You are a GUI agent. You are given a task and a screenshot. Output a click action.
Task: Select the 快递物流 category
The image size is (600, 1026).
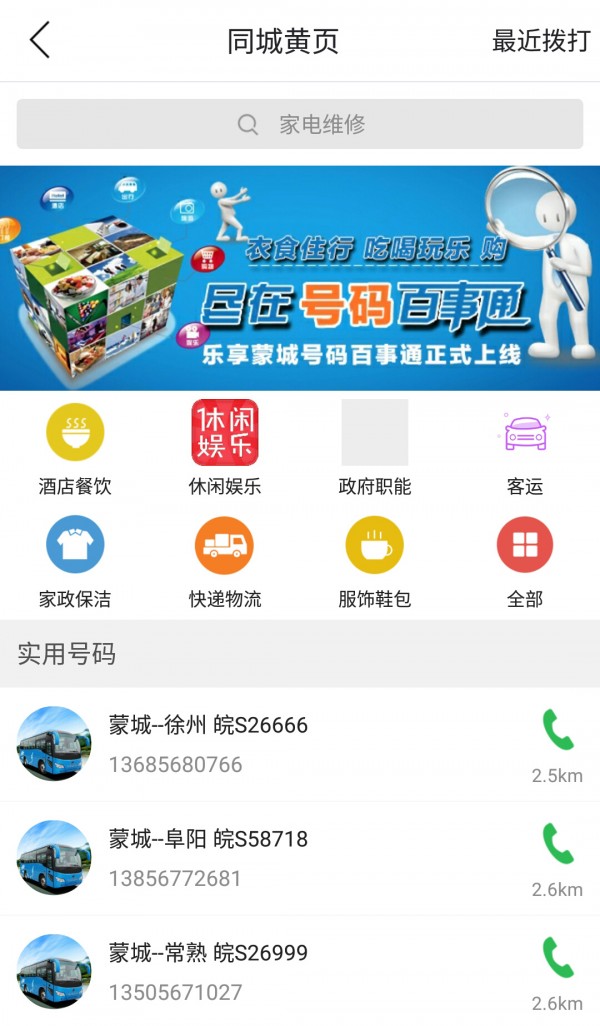(x=225, y=561)
